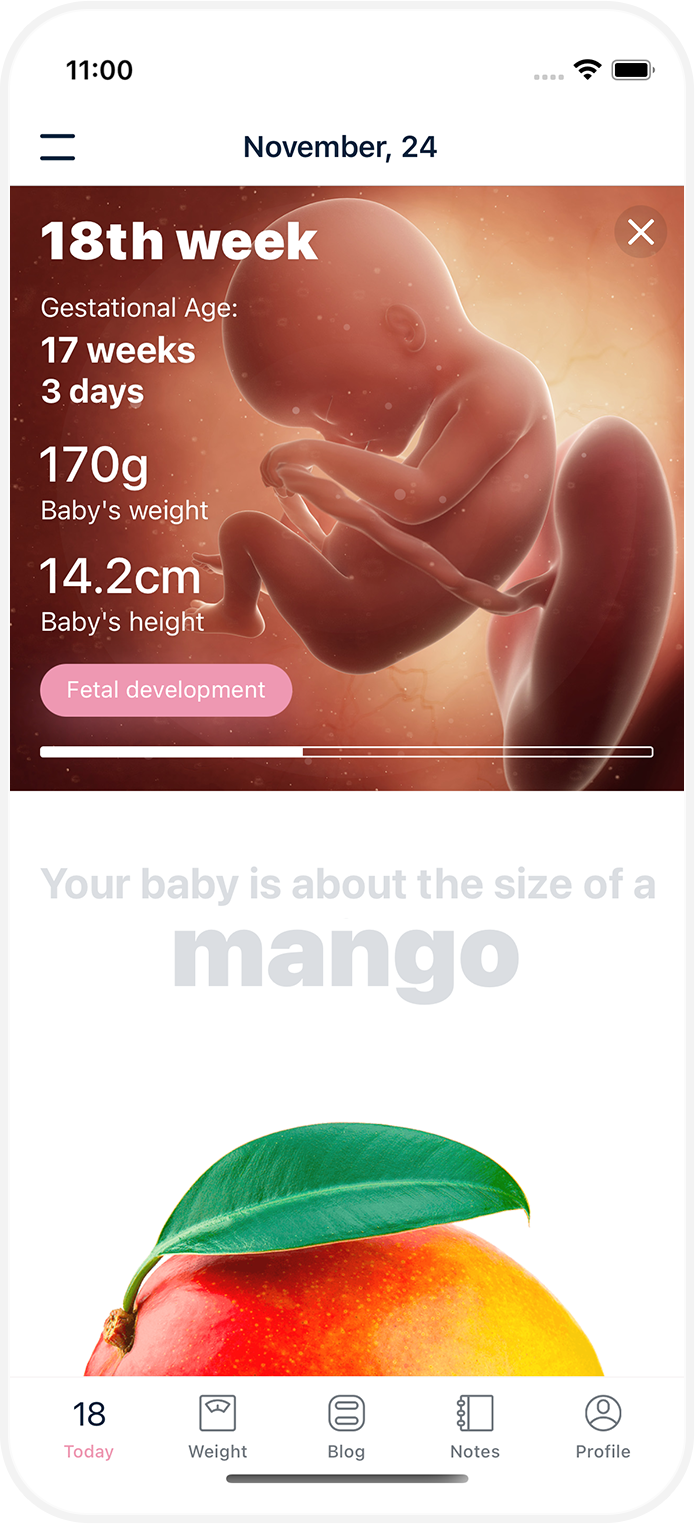Close the 18th week banner

640,232
